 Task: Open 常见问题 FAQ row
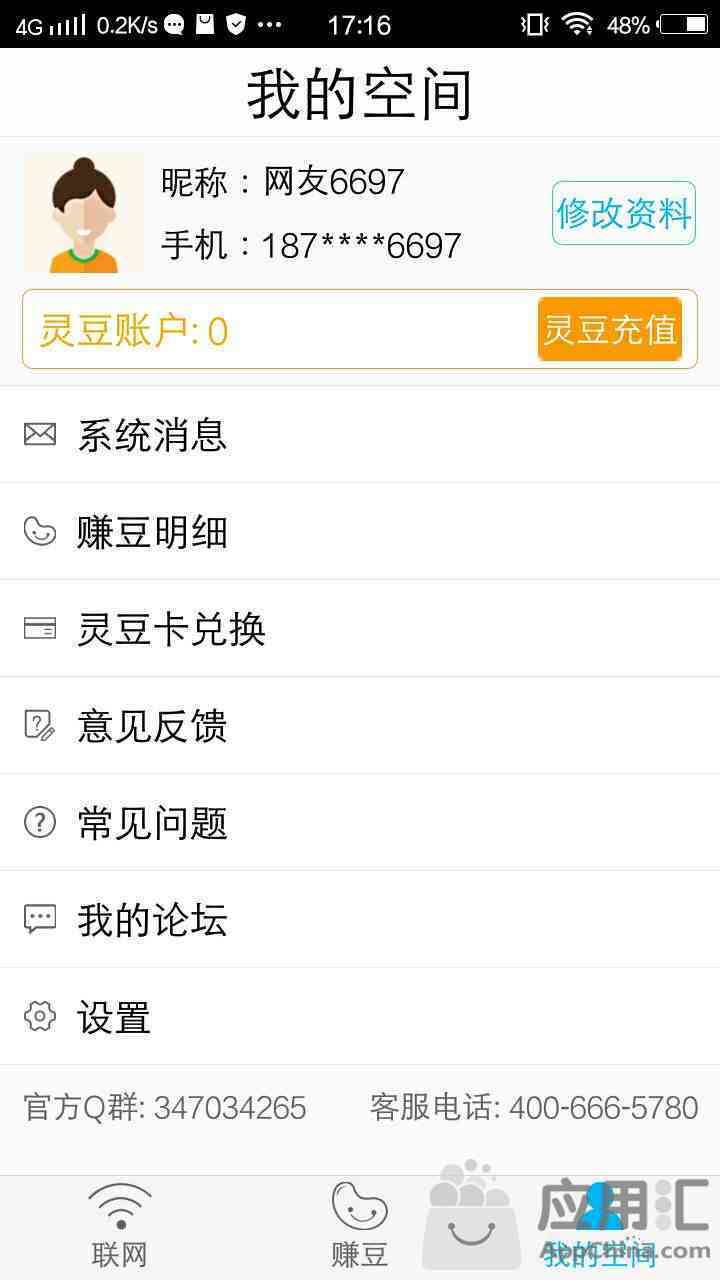click(360, 823)
